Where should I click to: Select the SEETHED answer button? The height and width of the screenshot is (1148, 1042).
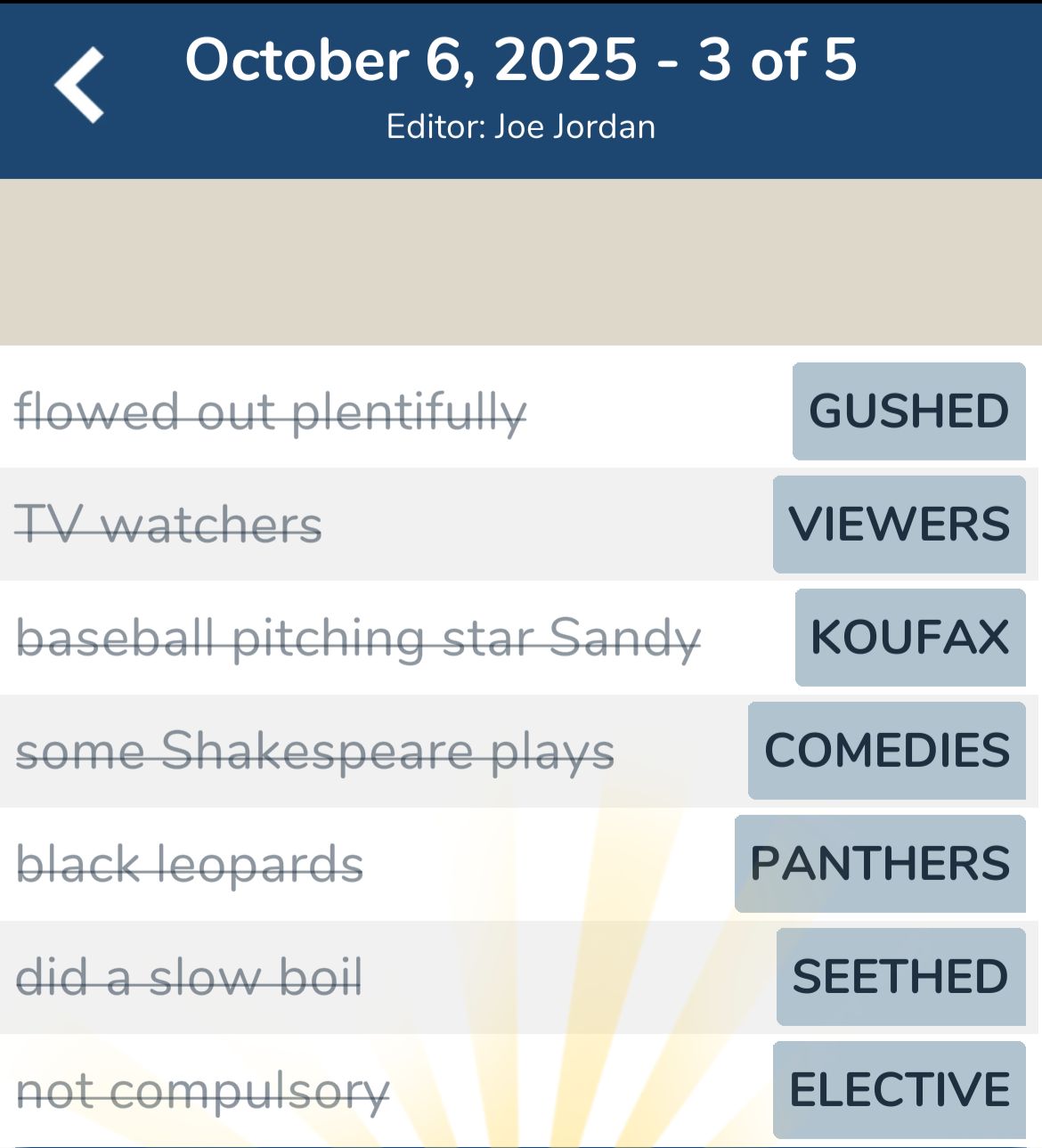point(900,977)
